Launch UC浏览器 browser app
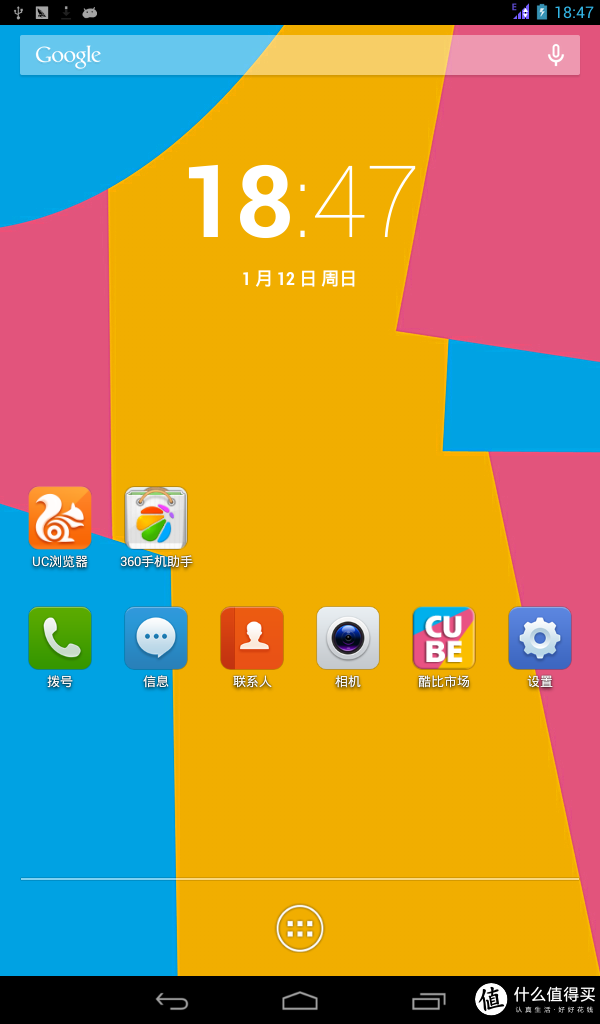 click(x=60, y=519)
